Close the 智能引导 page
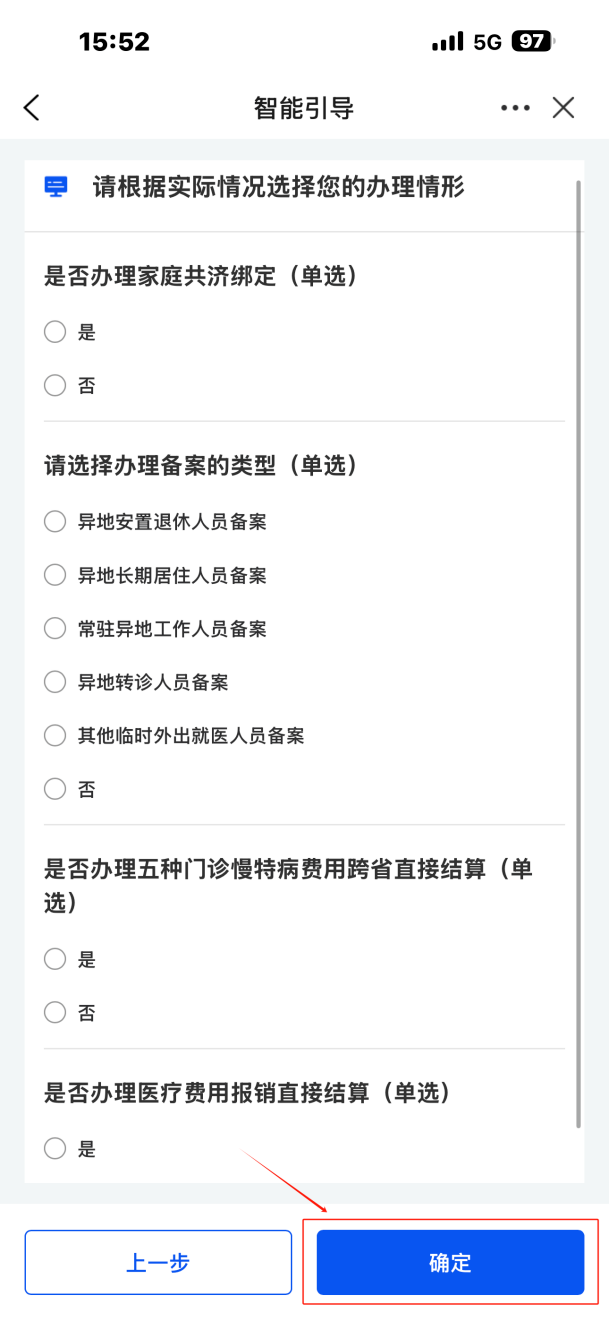This screenshot has width=609, height=1321. [564, 108]
